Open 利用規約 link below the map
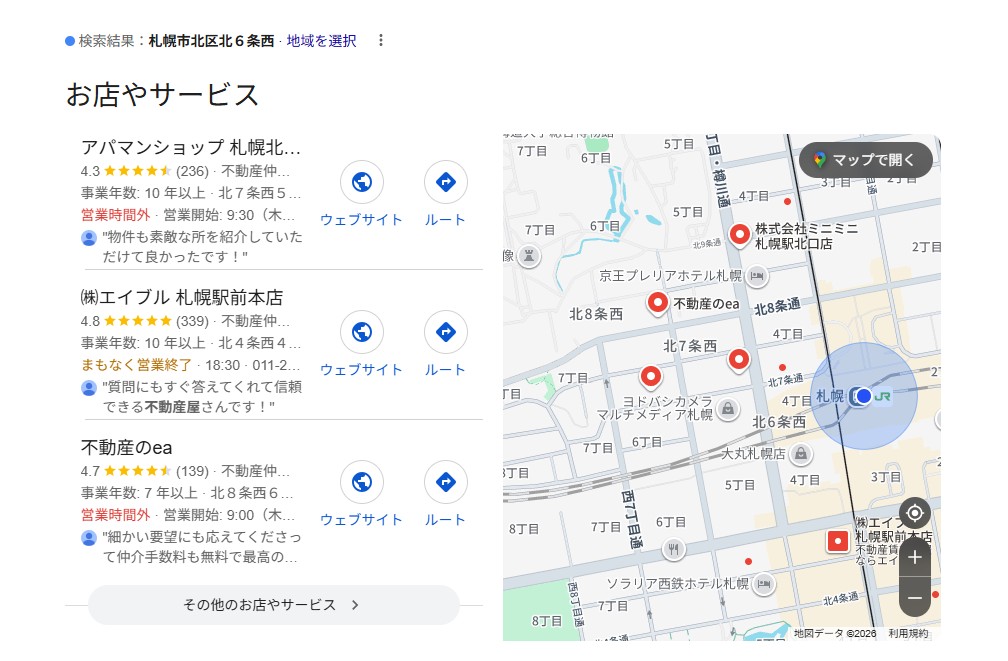Viewport: 1008px width, 661px height. pyautogui.click(x=908, y=633)
